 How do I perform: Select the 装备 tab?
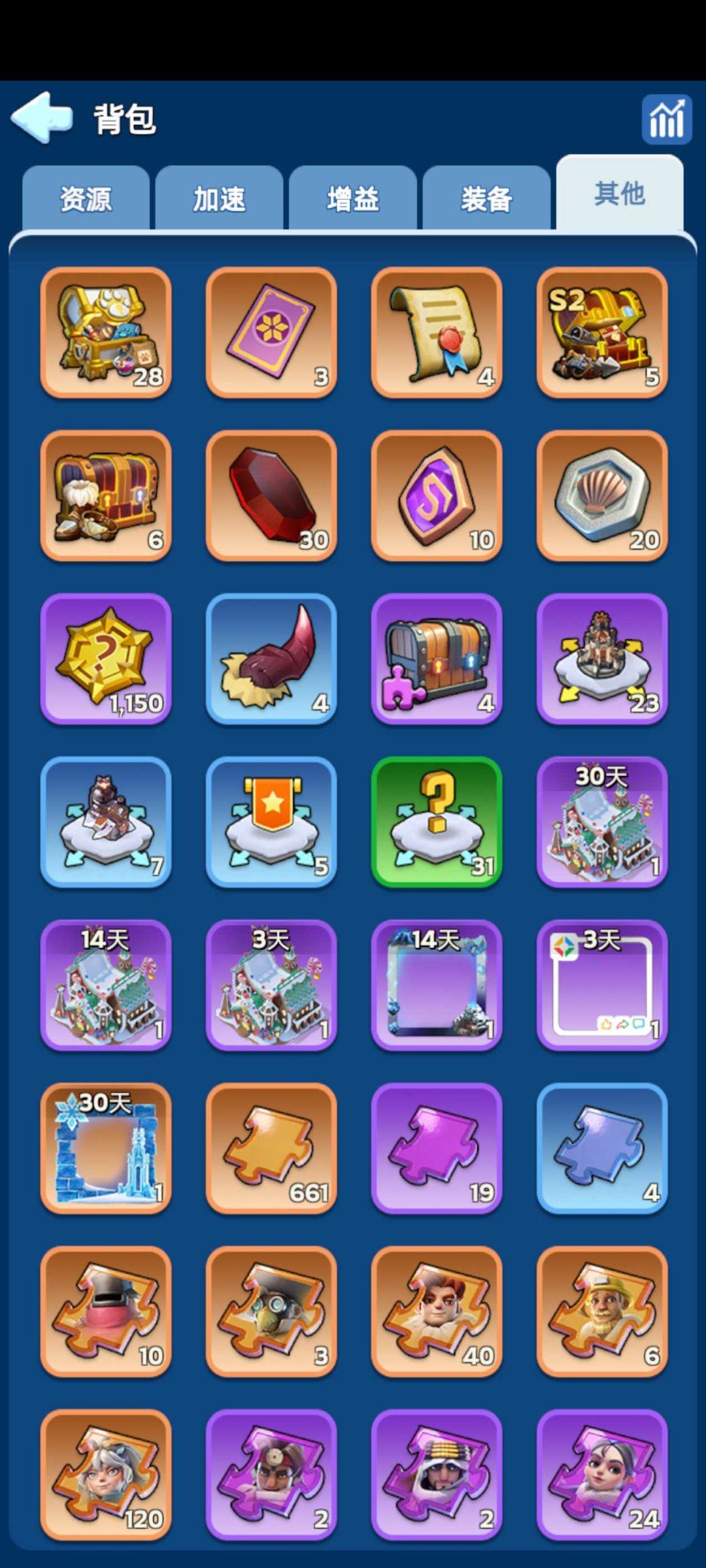[x=486, y=199]
